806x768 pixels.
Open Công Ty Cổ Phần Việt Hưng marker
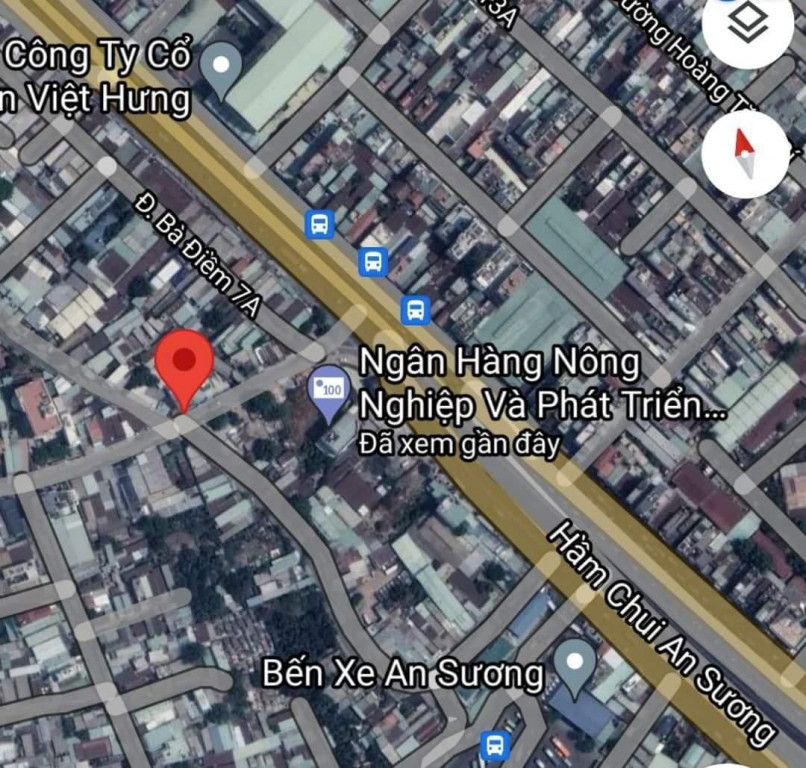point(221,67)
